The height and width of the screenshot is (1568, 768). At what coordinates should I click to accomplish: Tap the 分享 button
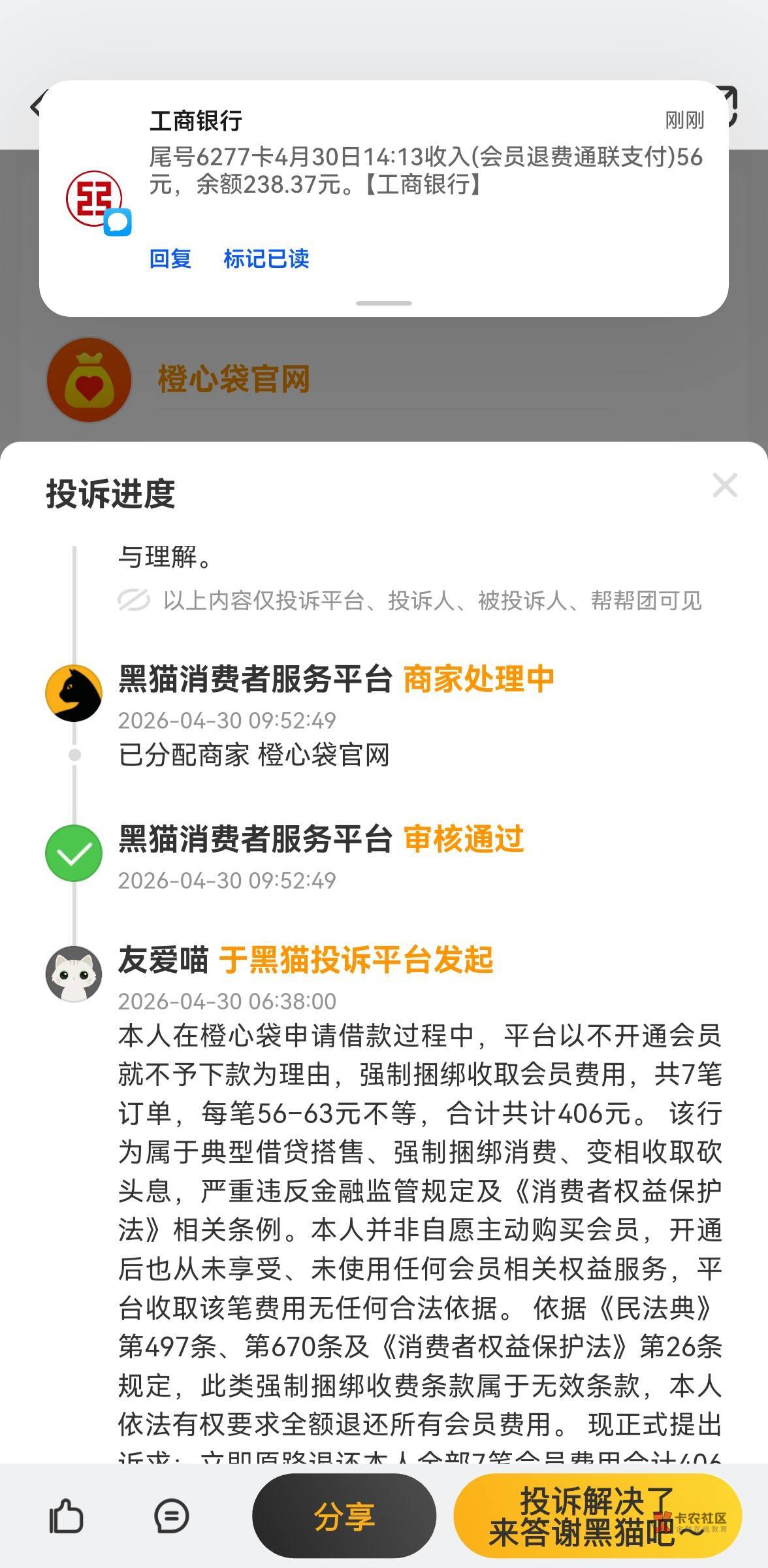pyautogui.click(x=344, y=1516)
